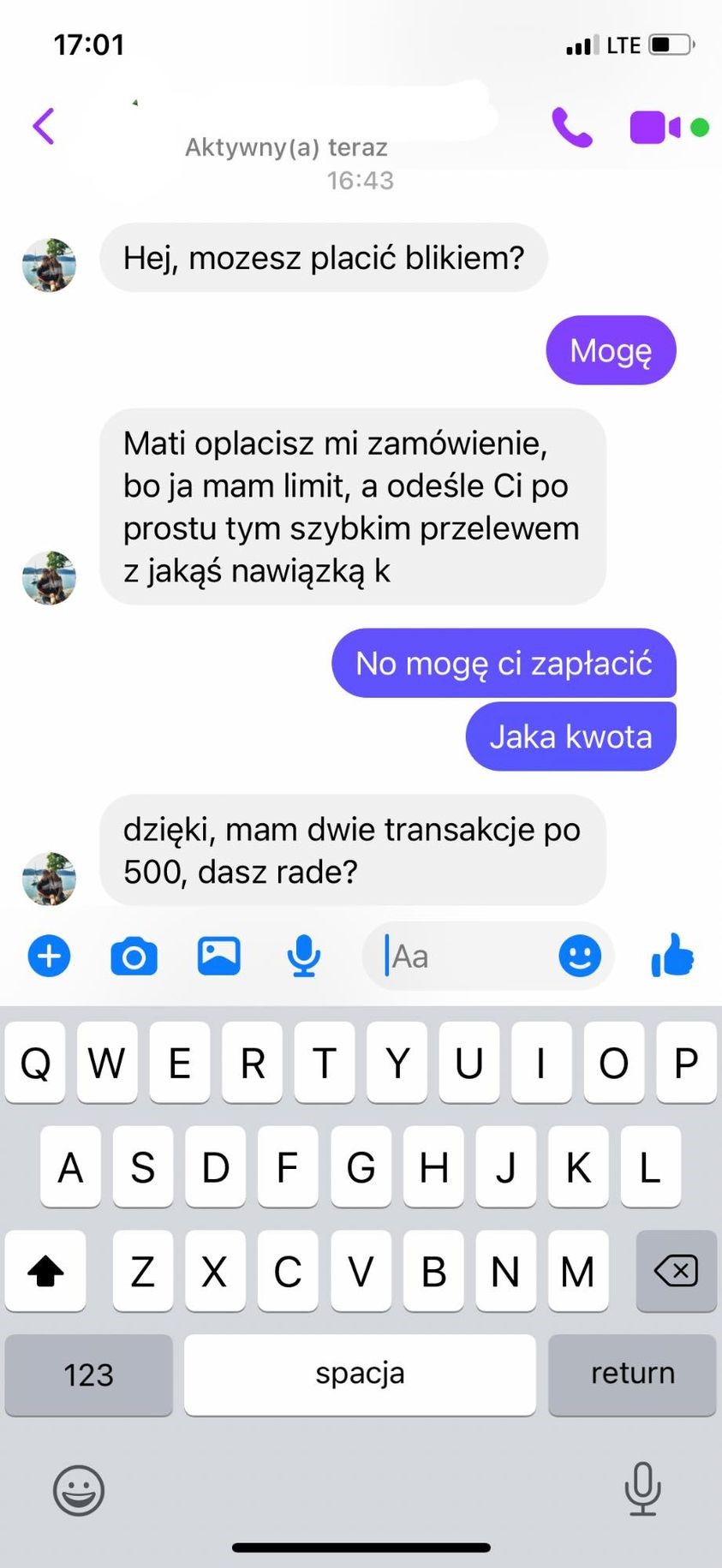Record a voice message with the microphone

pos(304,957)
